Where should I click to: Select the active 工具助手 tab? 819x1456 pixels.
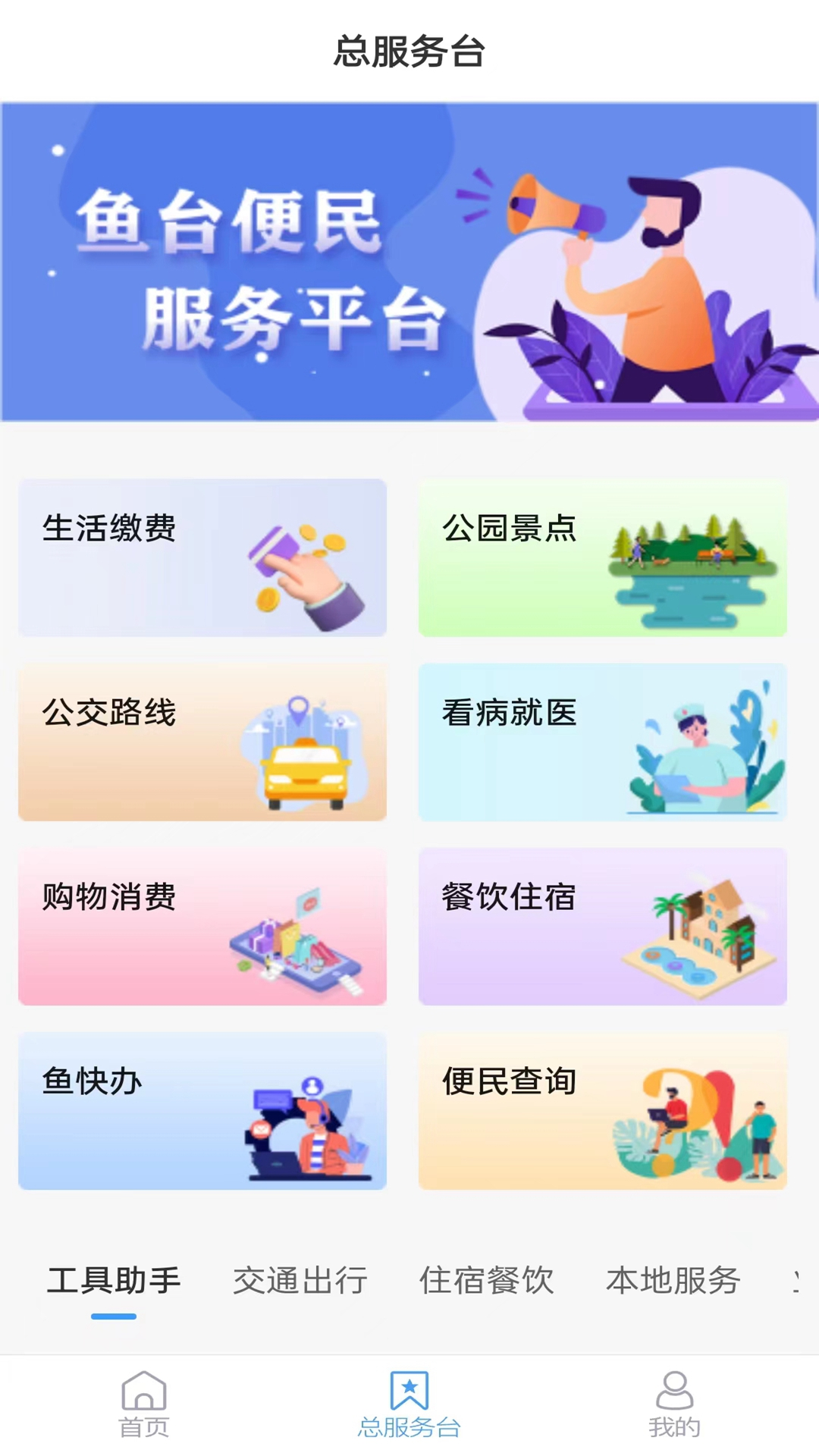point(114,1279)
